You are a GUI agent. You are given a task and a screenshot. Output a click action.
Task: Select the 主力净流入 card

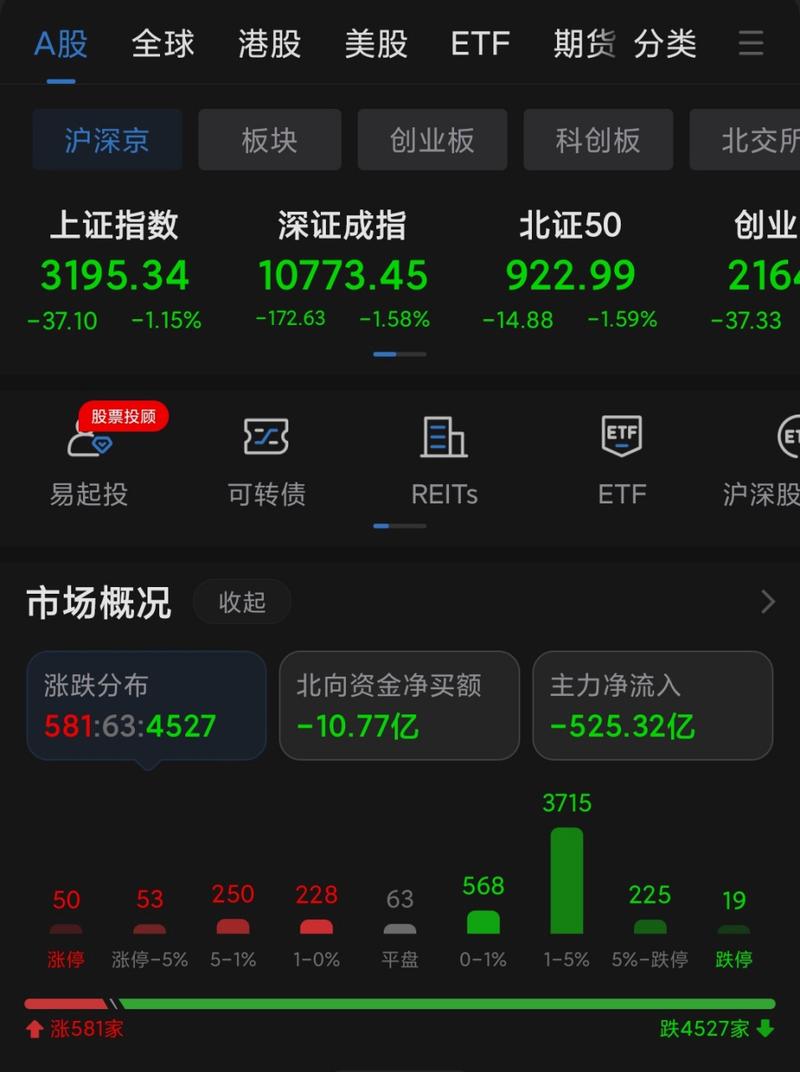coord(652,706)
